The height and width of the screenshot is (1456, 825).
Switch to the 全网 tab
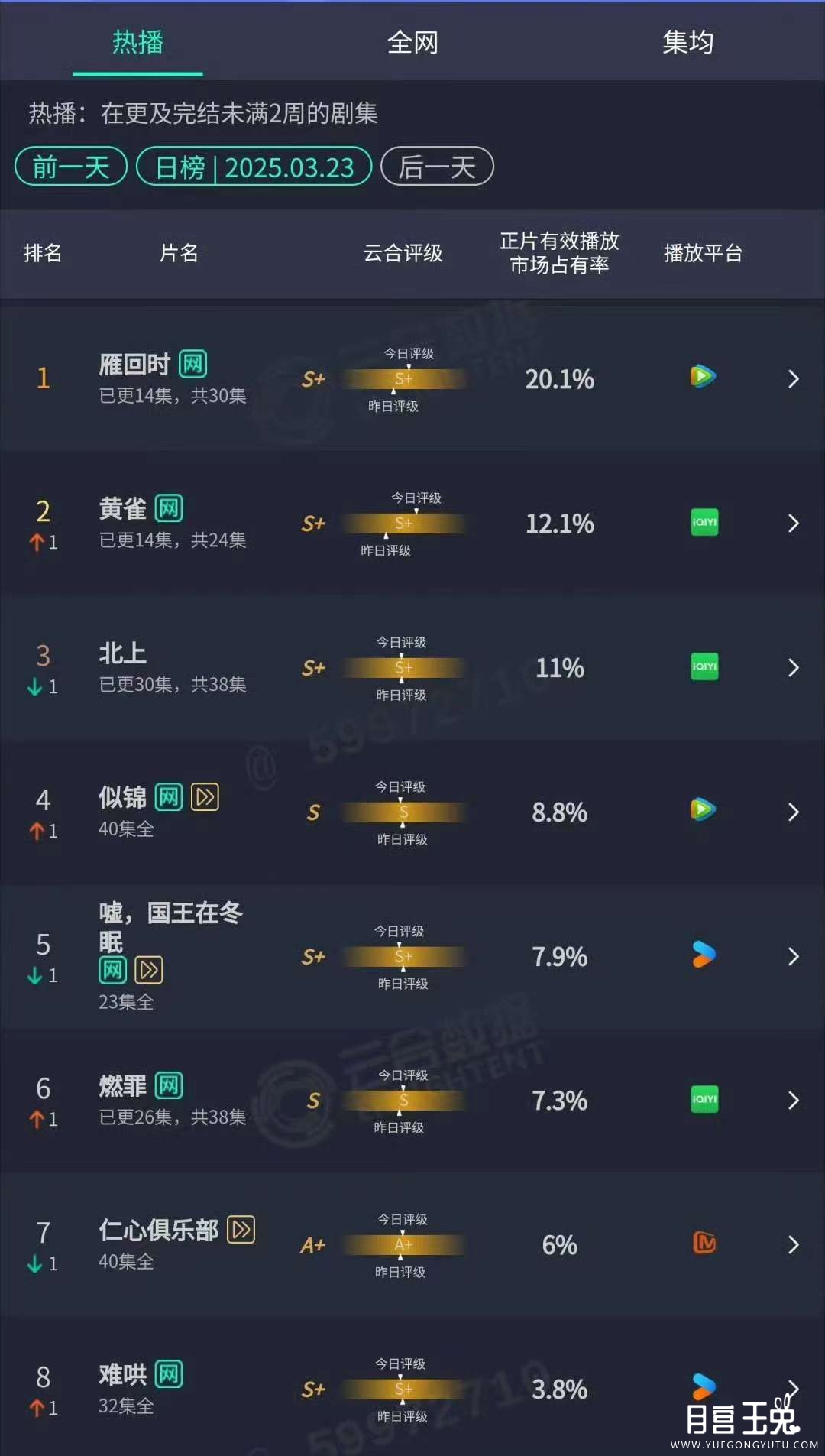[x=412, y=42]
